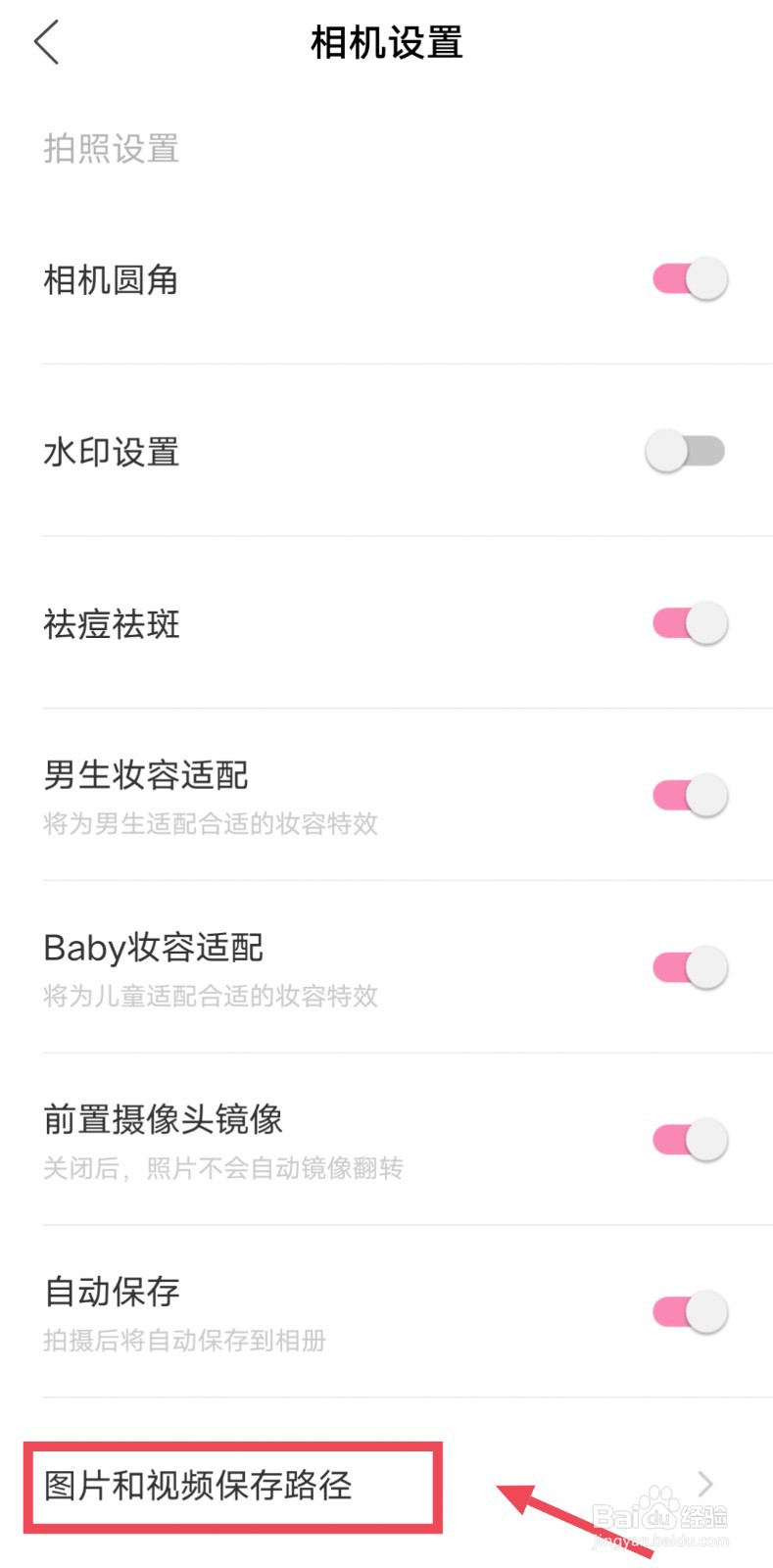Turn off the 相机圆角 switch
The width and height of the screenshot is (773, 1568).
[x=690, y=279]
